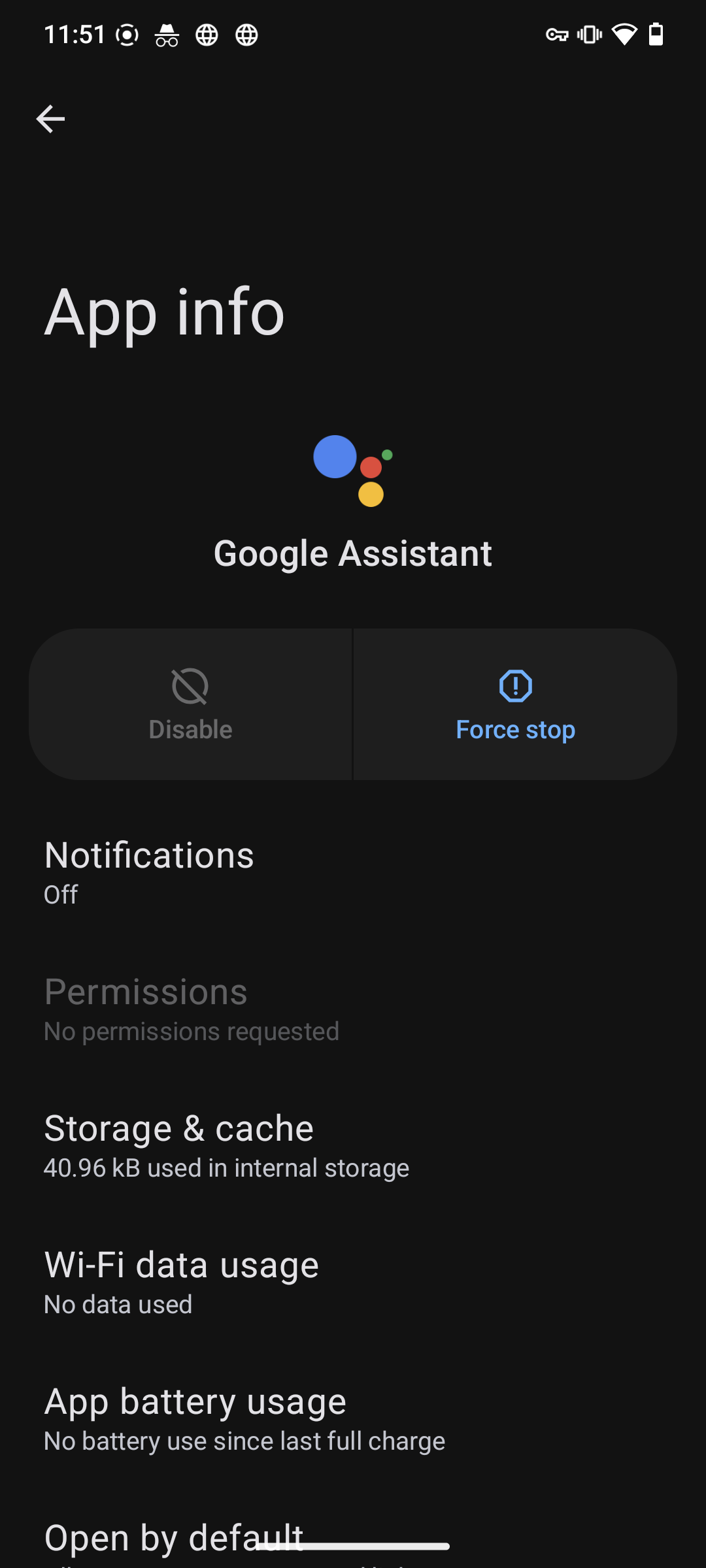Open Notifications settings
Screen dimensions: 706x1568
point(353,873)
